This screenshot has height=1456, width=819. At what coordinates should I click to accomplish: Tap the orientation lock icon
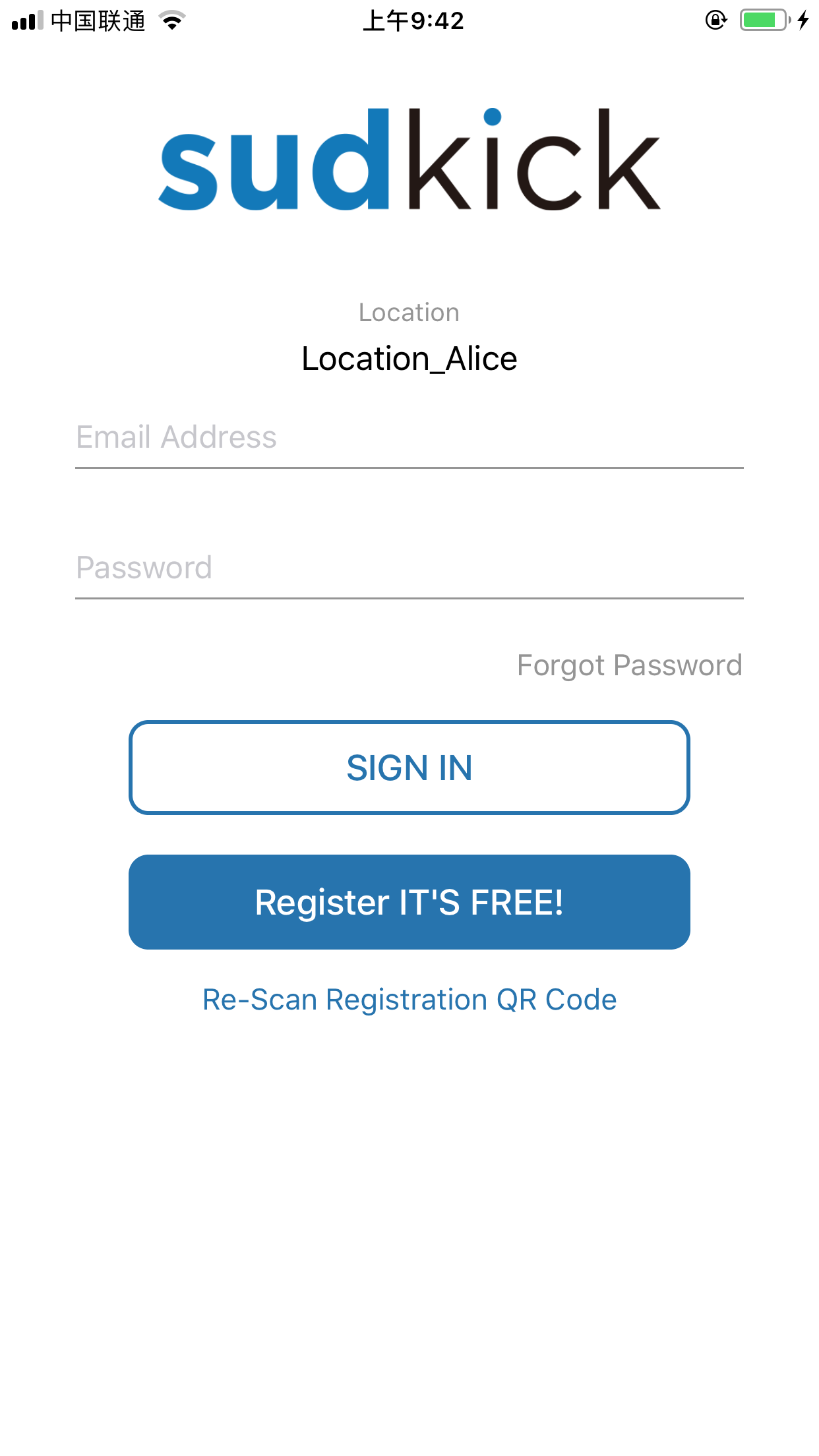715,20
